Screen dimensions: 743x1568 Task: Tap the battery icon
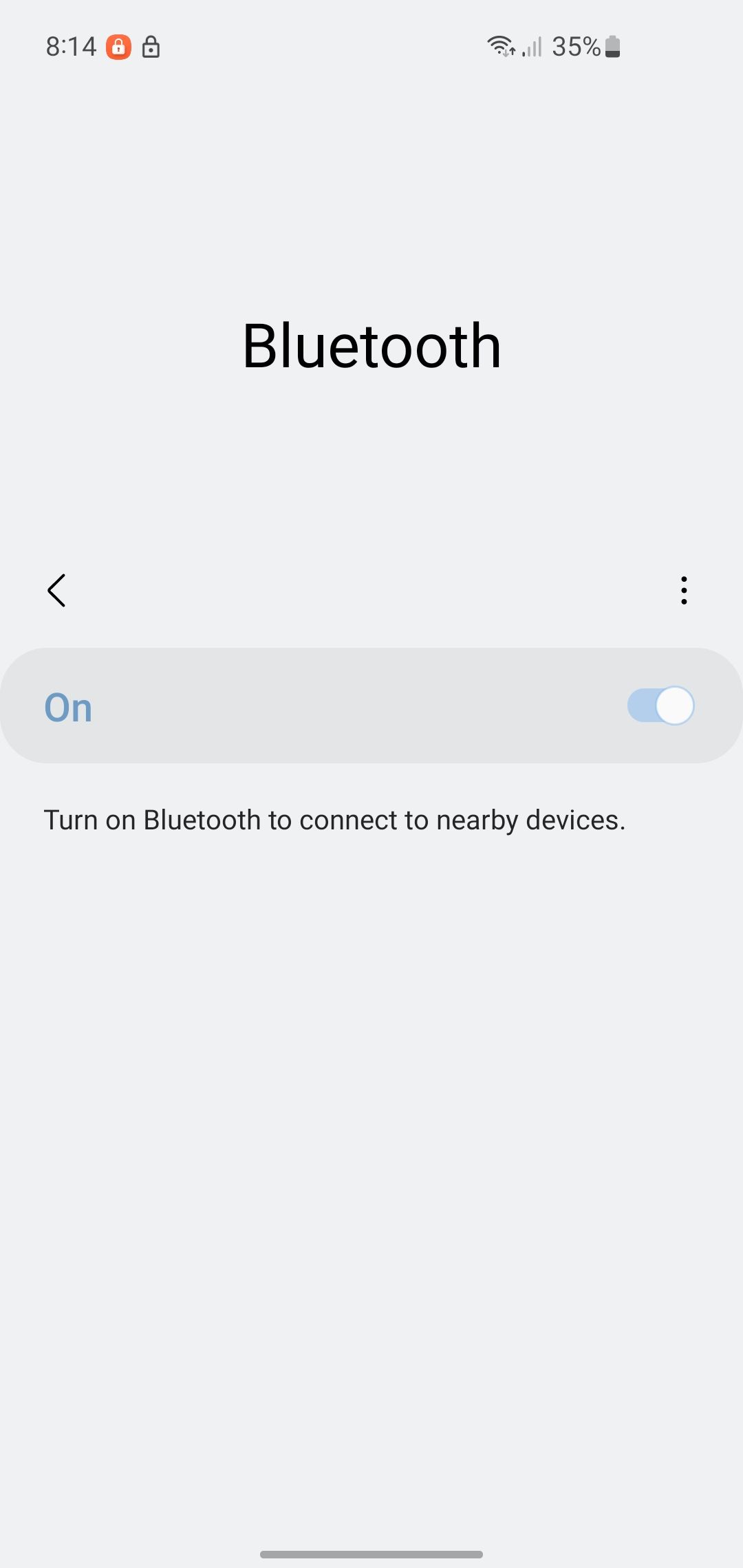click(611, 47)
